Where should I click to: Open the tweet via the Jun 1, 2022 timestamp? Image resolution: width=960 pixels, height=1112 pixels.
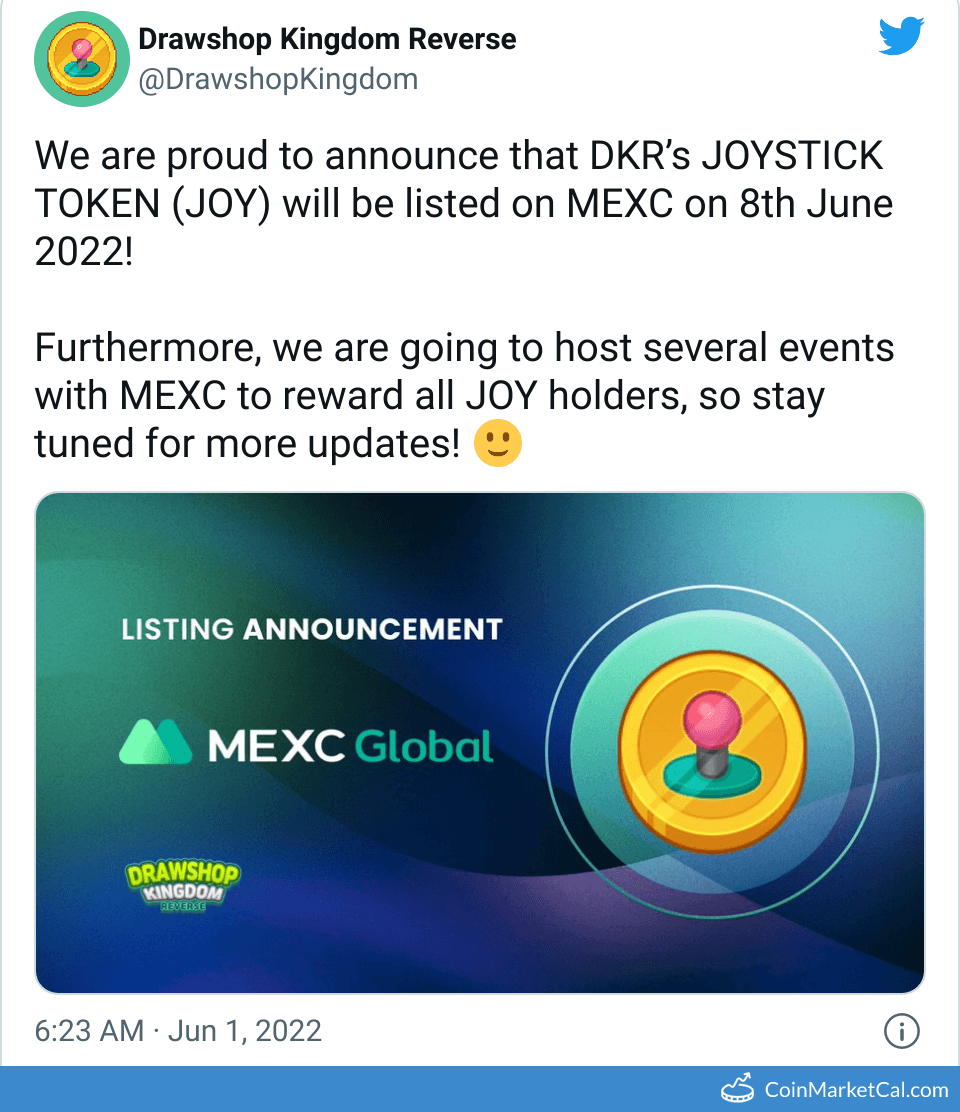coord(178,1031)
